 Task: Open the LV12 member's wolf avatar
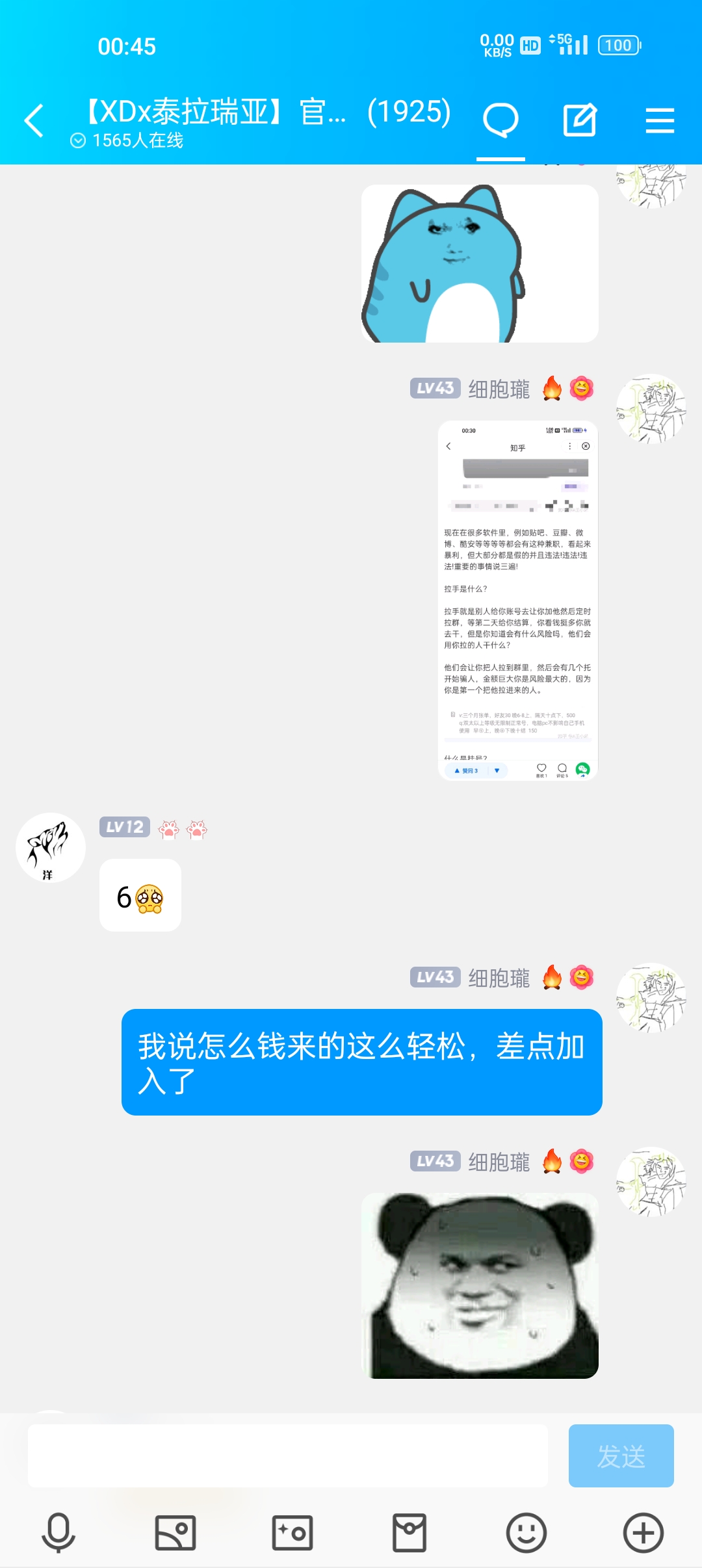tap(51, 848)
